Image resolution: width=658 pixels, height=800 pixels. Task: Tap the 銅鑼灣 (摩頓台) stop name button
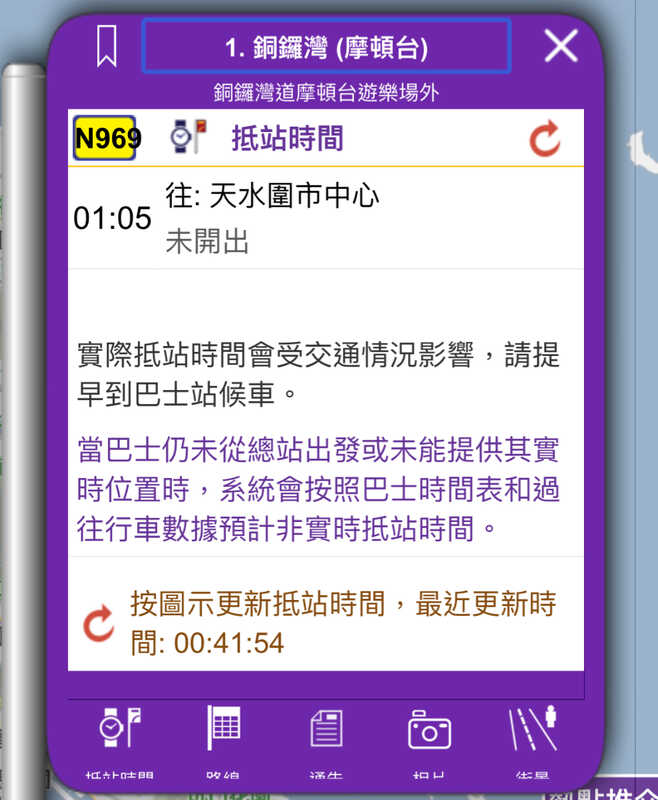coord(326,46)
